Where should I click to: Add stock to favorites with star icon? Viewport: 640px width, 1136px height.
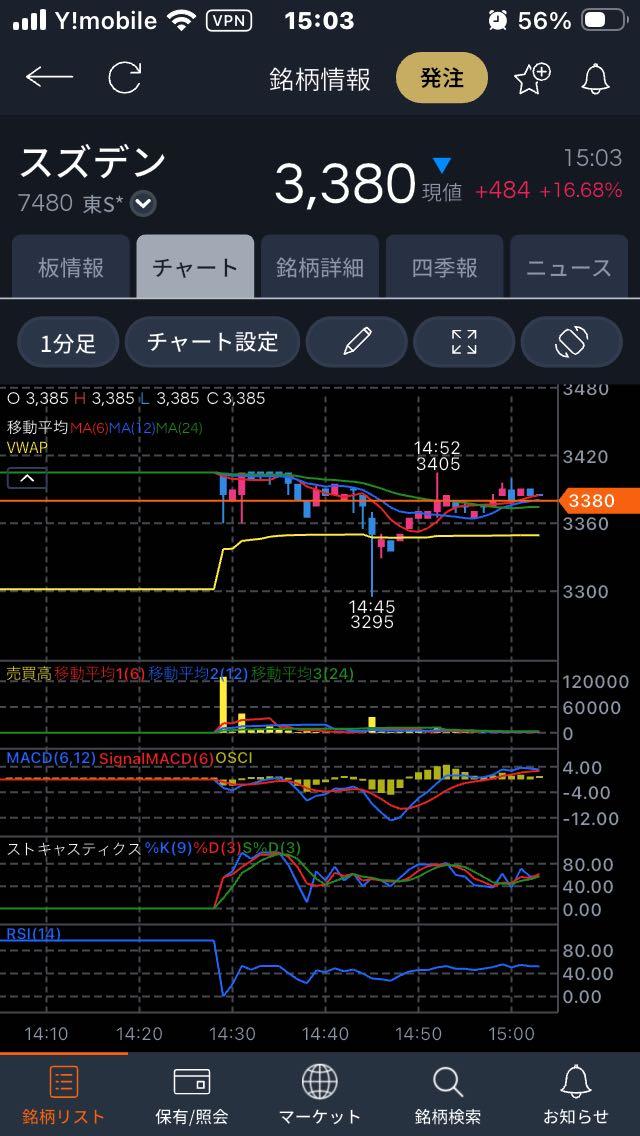pos(532,78)
